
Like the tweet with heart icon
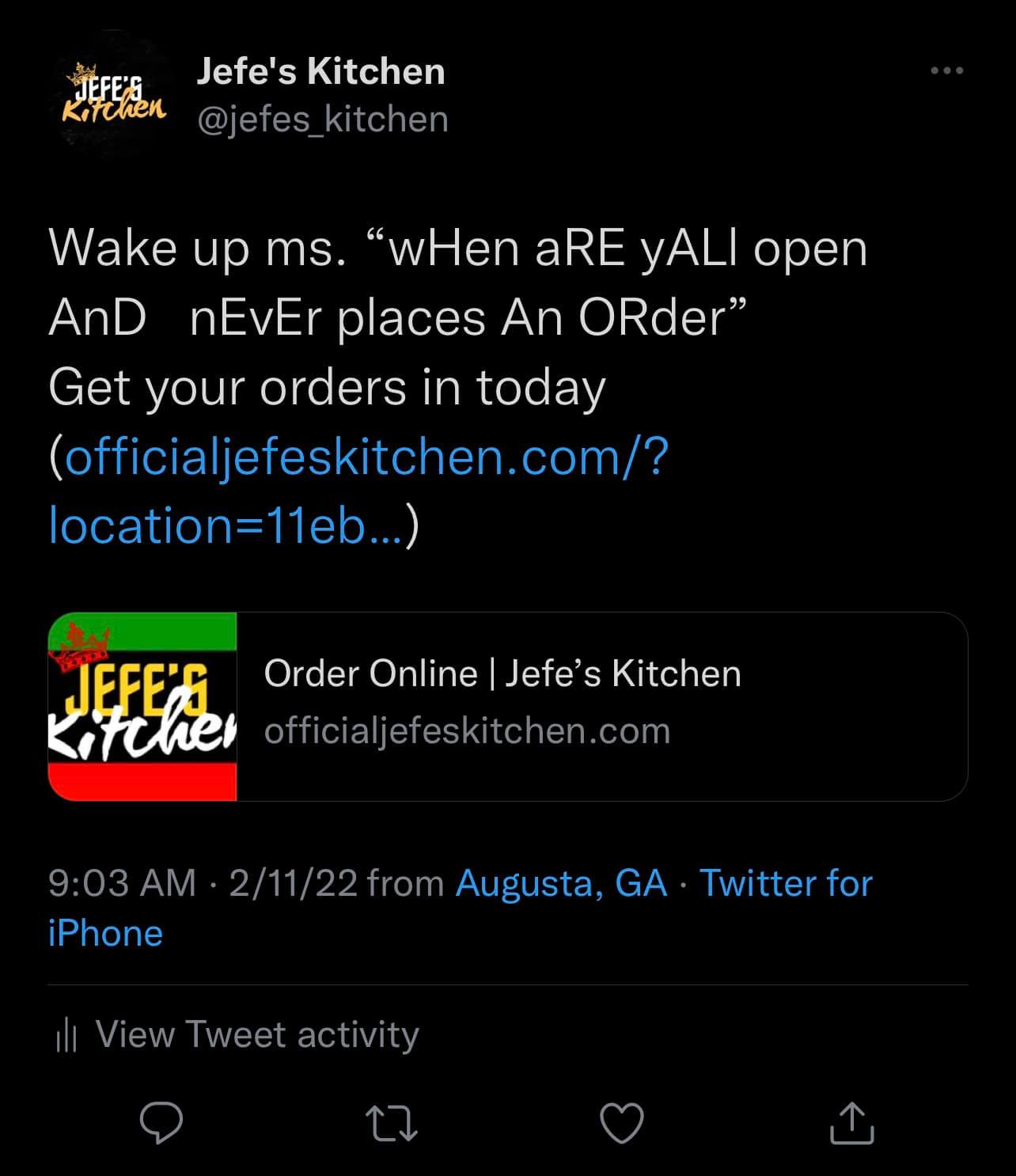(x=621, y=1123)
